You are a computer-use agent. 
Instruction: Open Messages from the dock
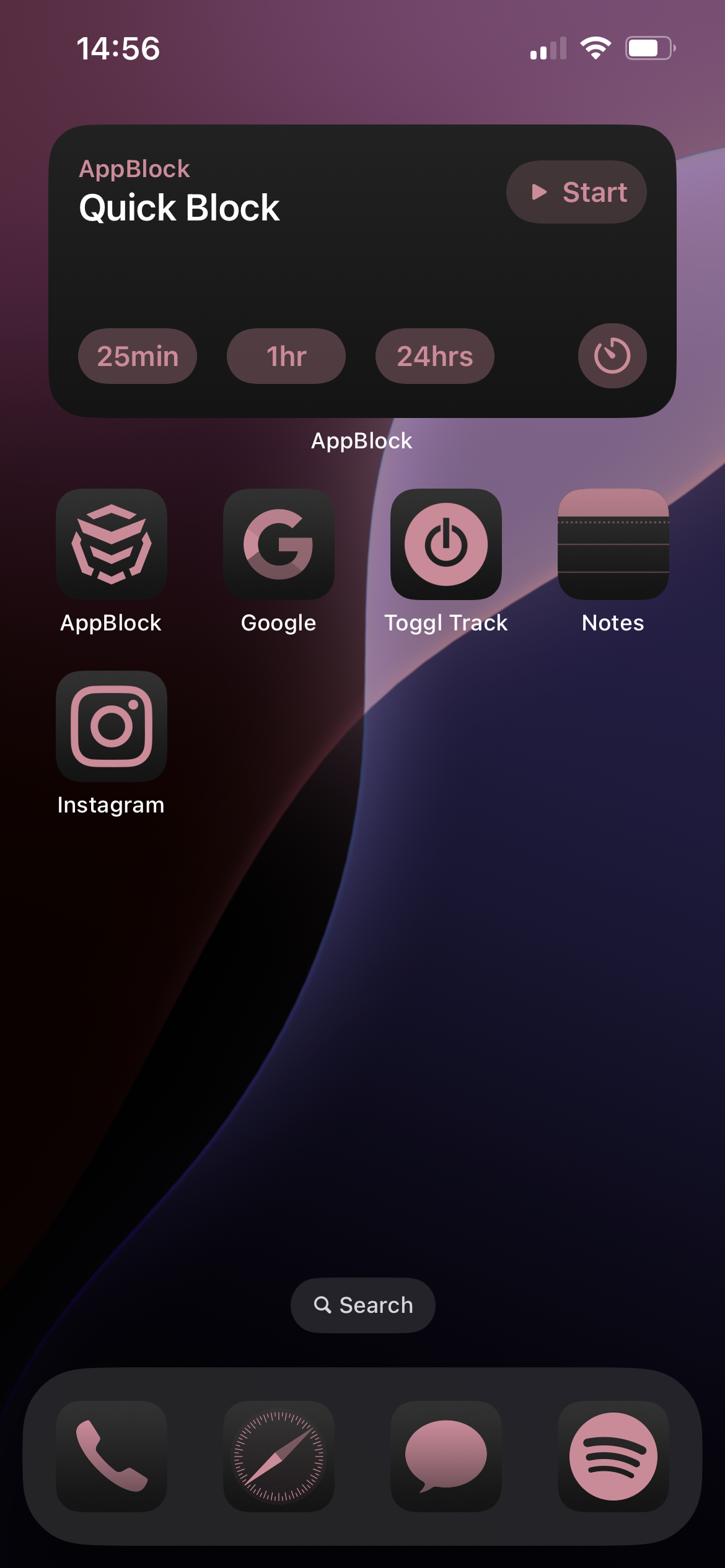(446, 1456)
